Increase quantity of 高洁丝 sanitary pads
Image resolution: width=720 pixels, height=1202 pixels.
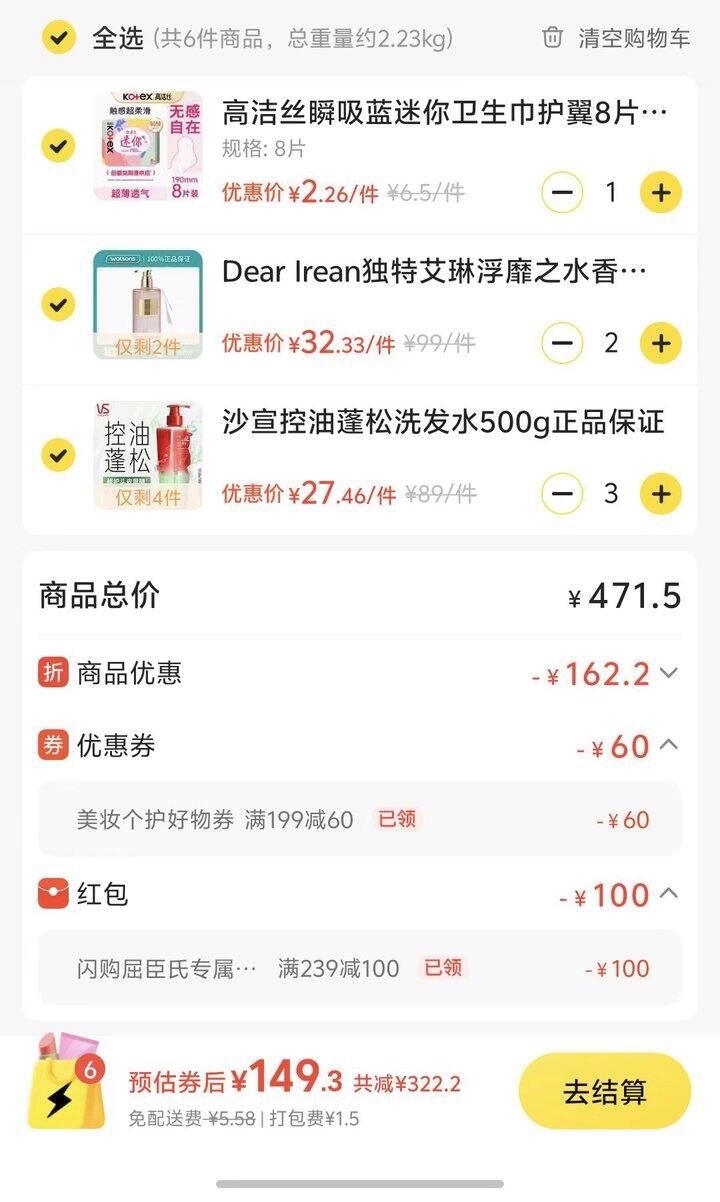(x=660, y=192)
